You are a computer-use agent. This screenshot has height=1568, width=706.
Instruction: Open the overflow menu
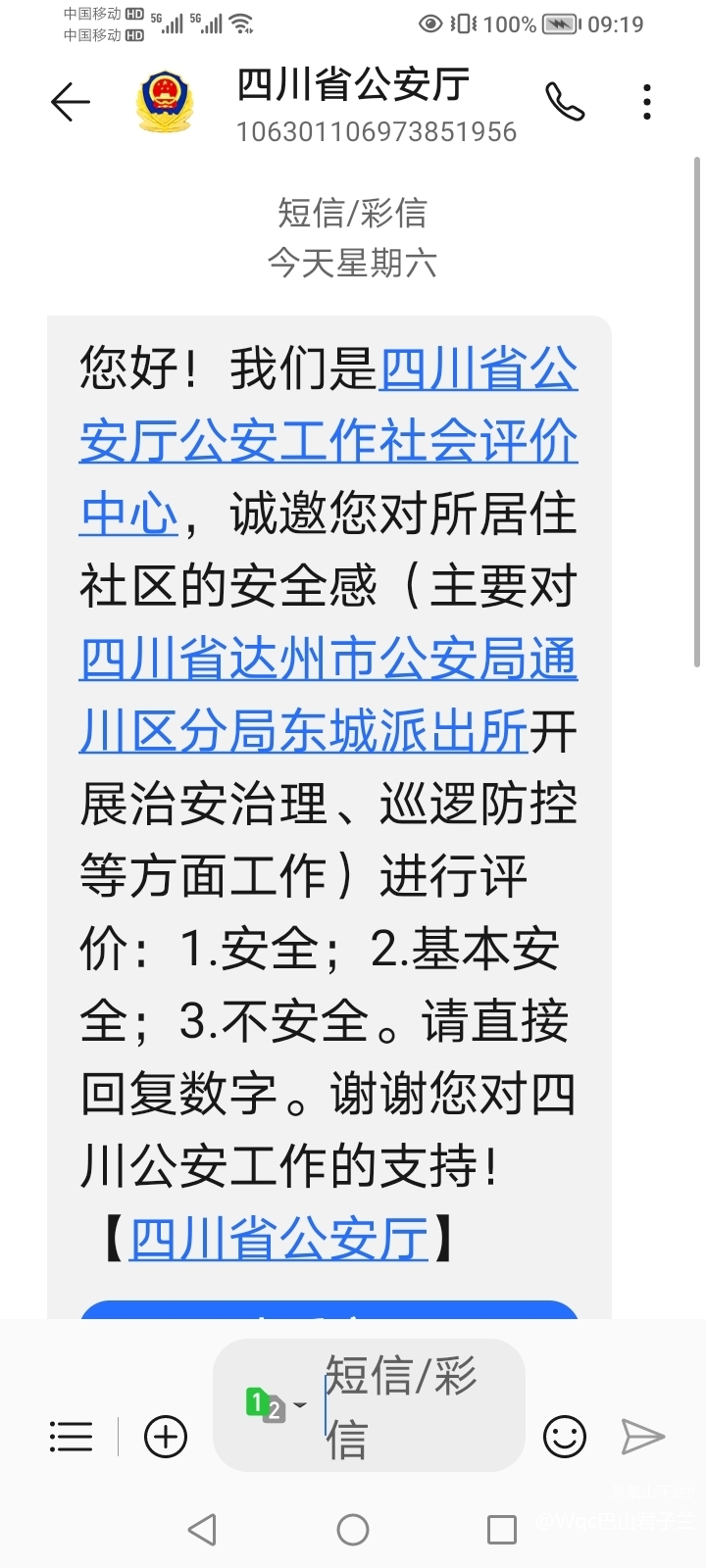click(646, 102)
